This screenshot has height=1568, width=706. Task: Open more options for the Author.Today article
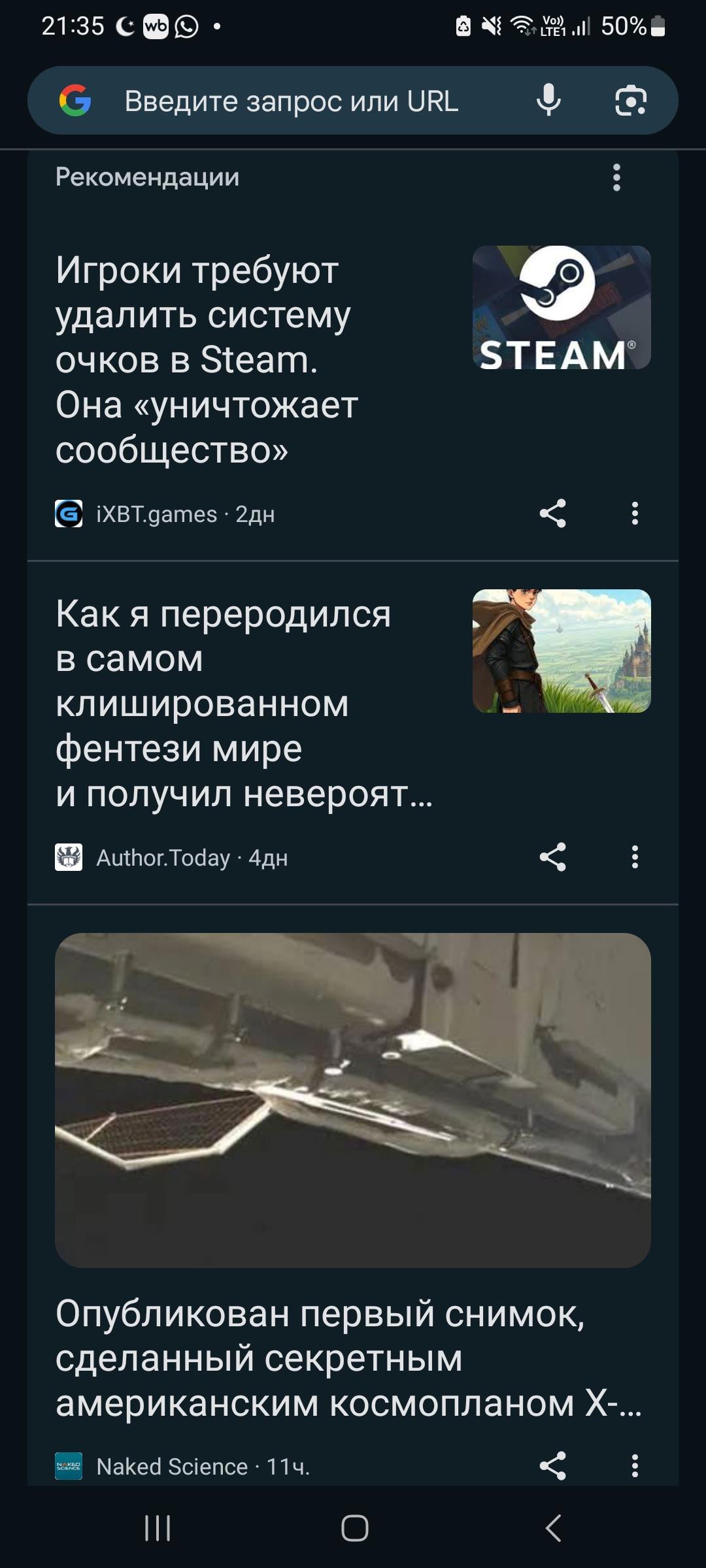[x=635, y=857]
